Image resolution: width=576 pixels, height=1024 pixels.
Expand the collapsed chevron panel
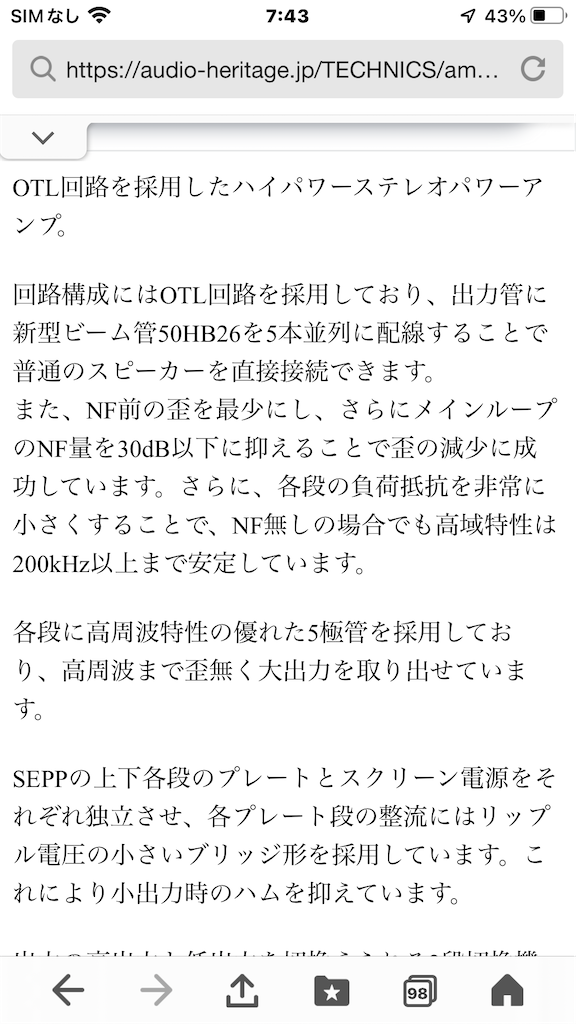[x=43, y=138]
